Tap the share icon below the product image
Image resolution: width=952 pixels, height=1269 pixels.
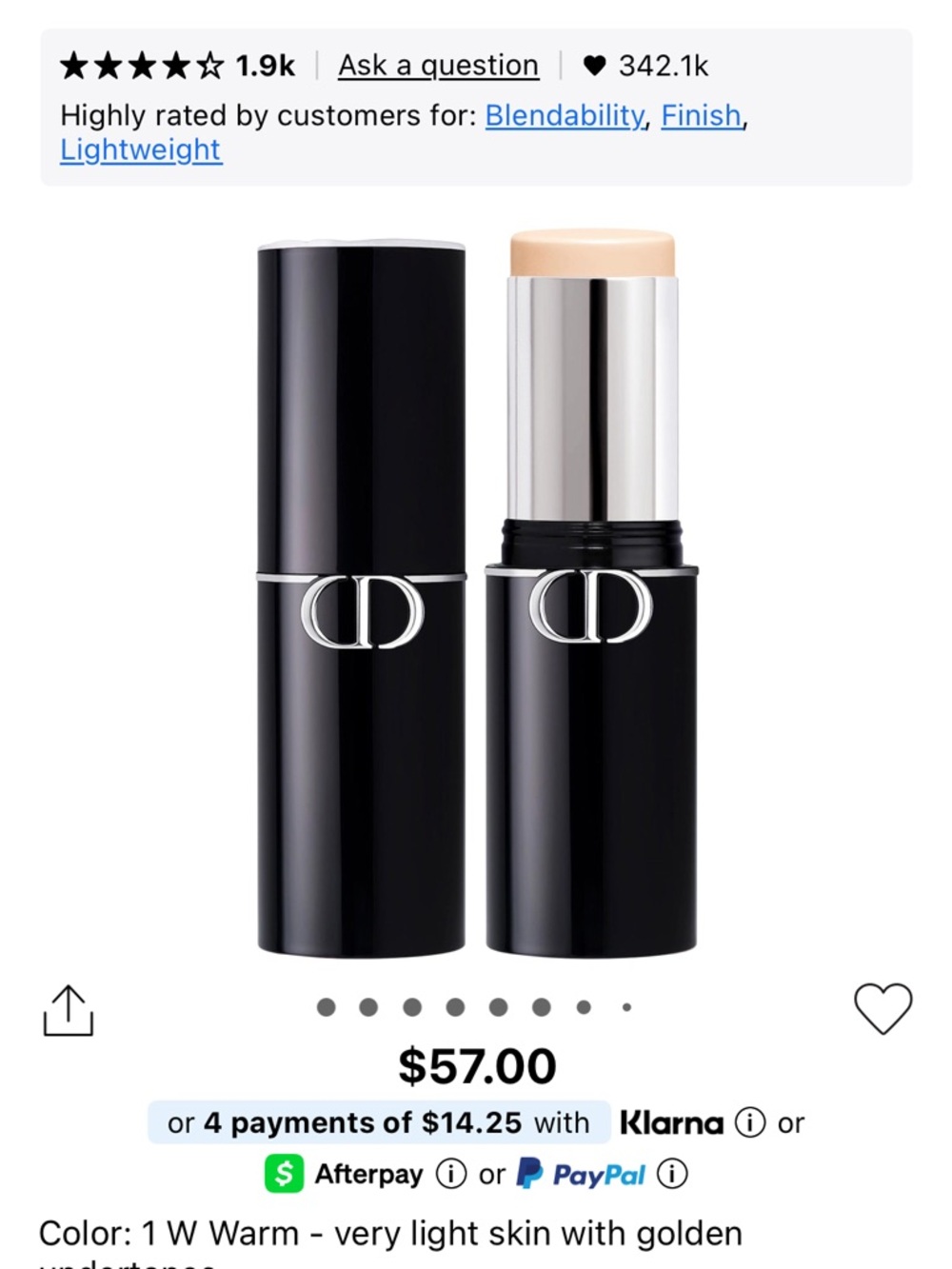coord(70,1008)
